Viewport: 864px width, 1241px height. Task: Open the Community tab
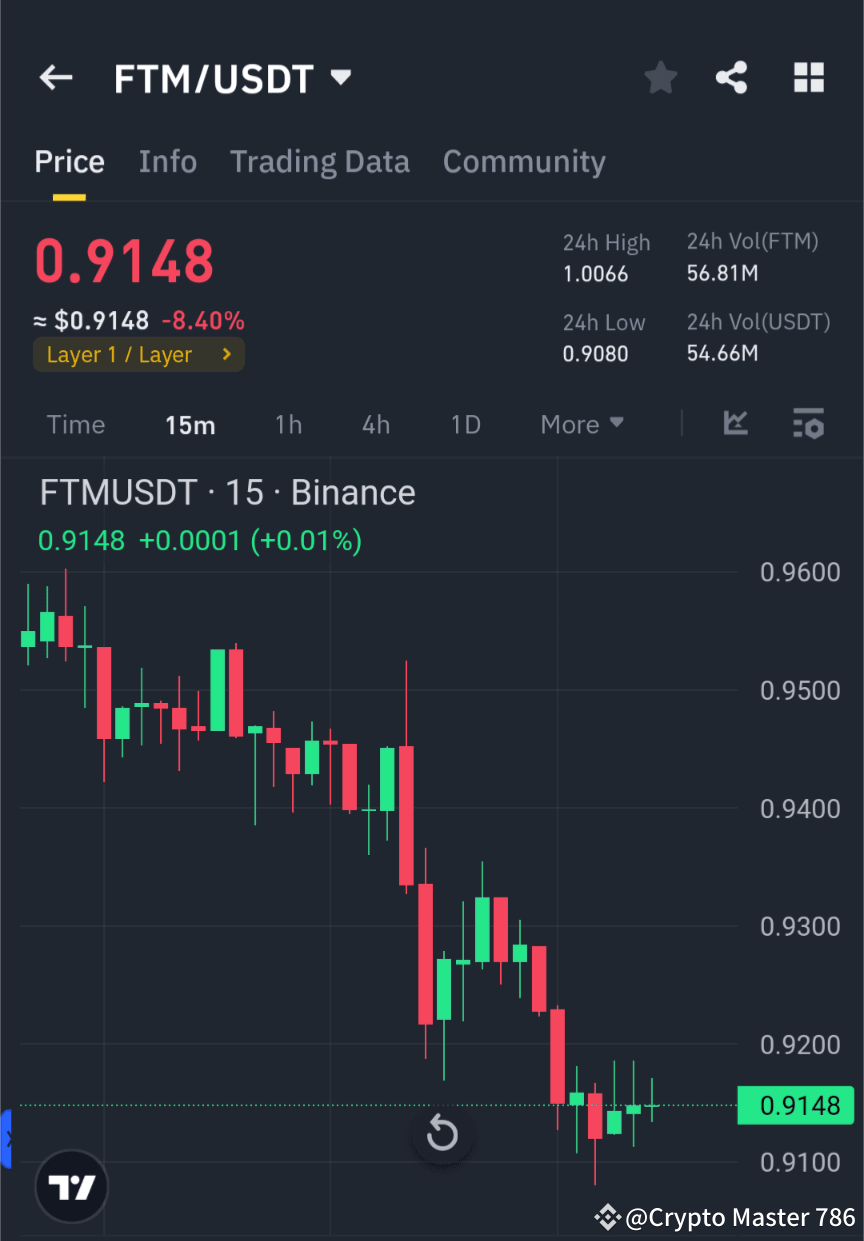[x=524, y=161]
